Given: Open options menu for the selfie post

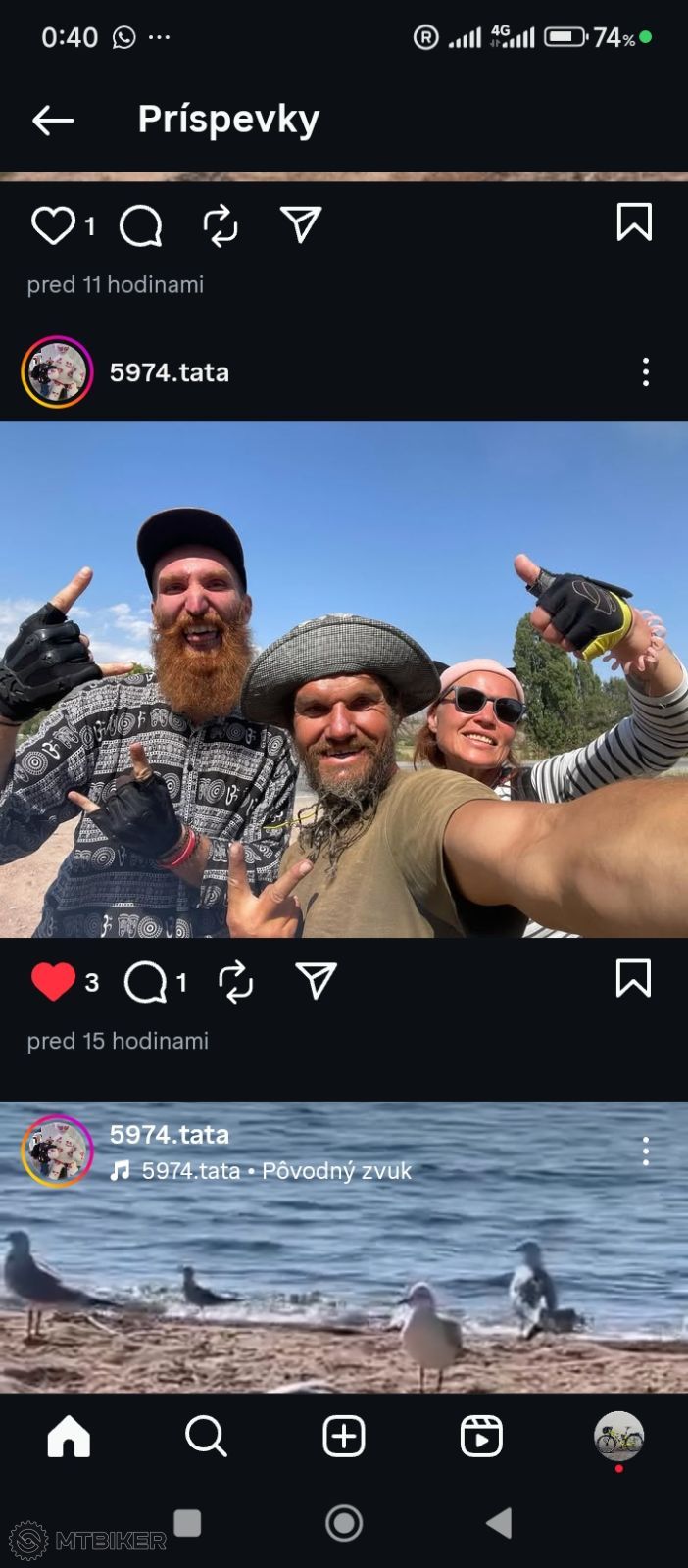Looking at the screenshot, I should (645, 372).
